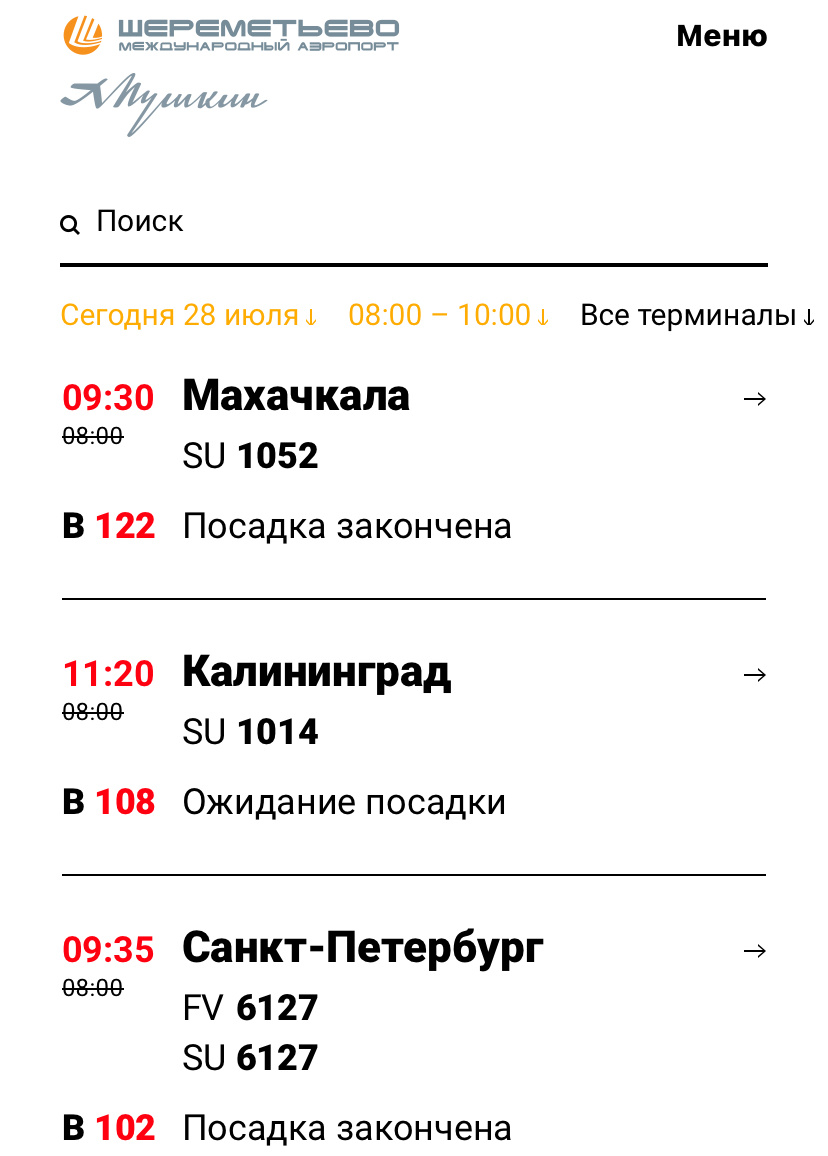Click the status Ожидание посадки
The height and width of the screenshot is (1156, 828).
(344, 801)
